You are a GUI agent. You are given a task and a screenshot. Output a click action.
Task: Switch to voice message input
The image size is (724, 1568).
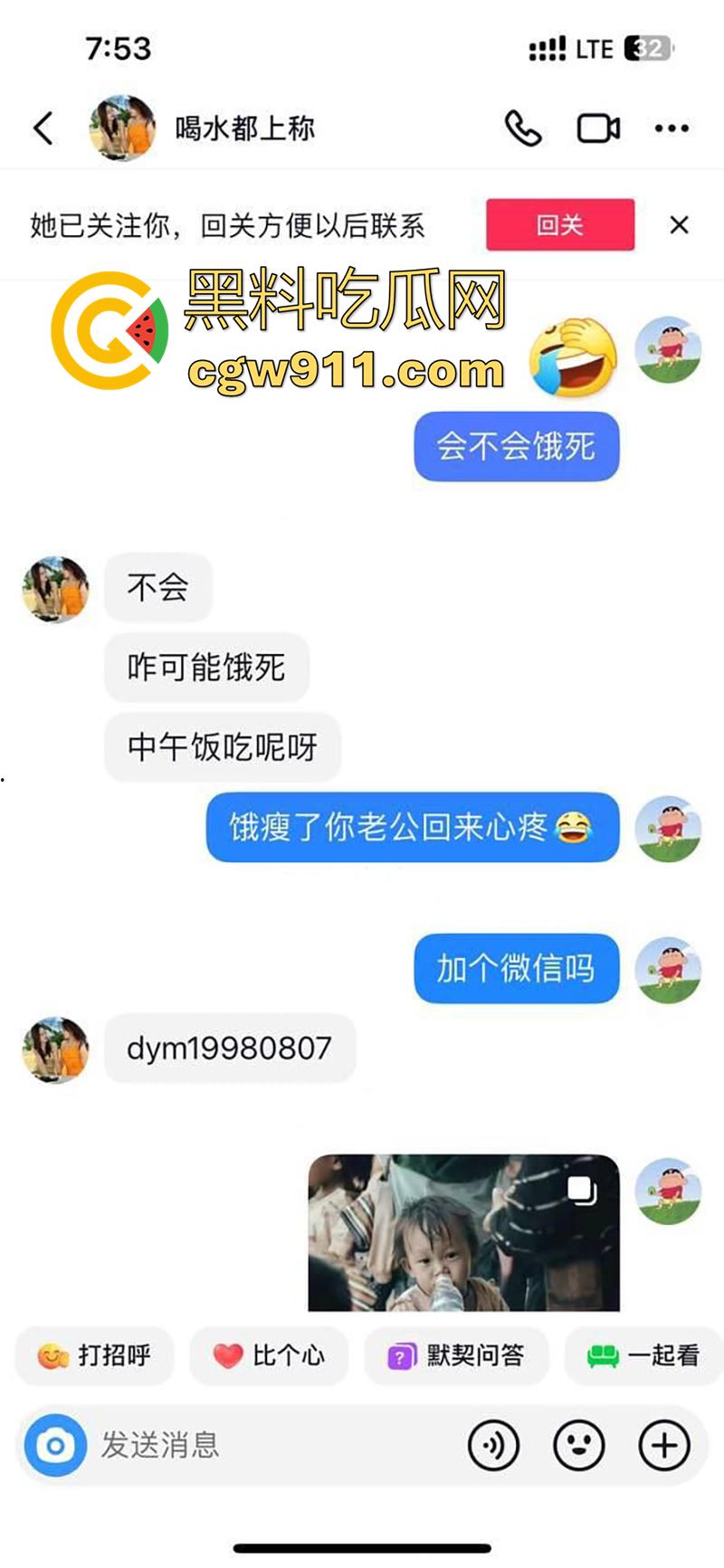pyautogui.click(x=493, y=1445)
